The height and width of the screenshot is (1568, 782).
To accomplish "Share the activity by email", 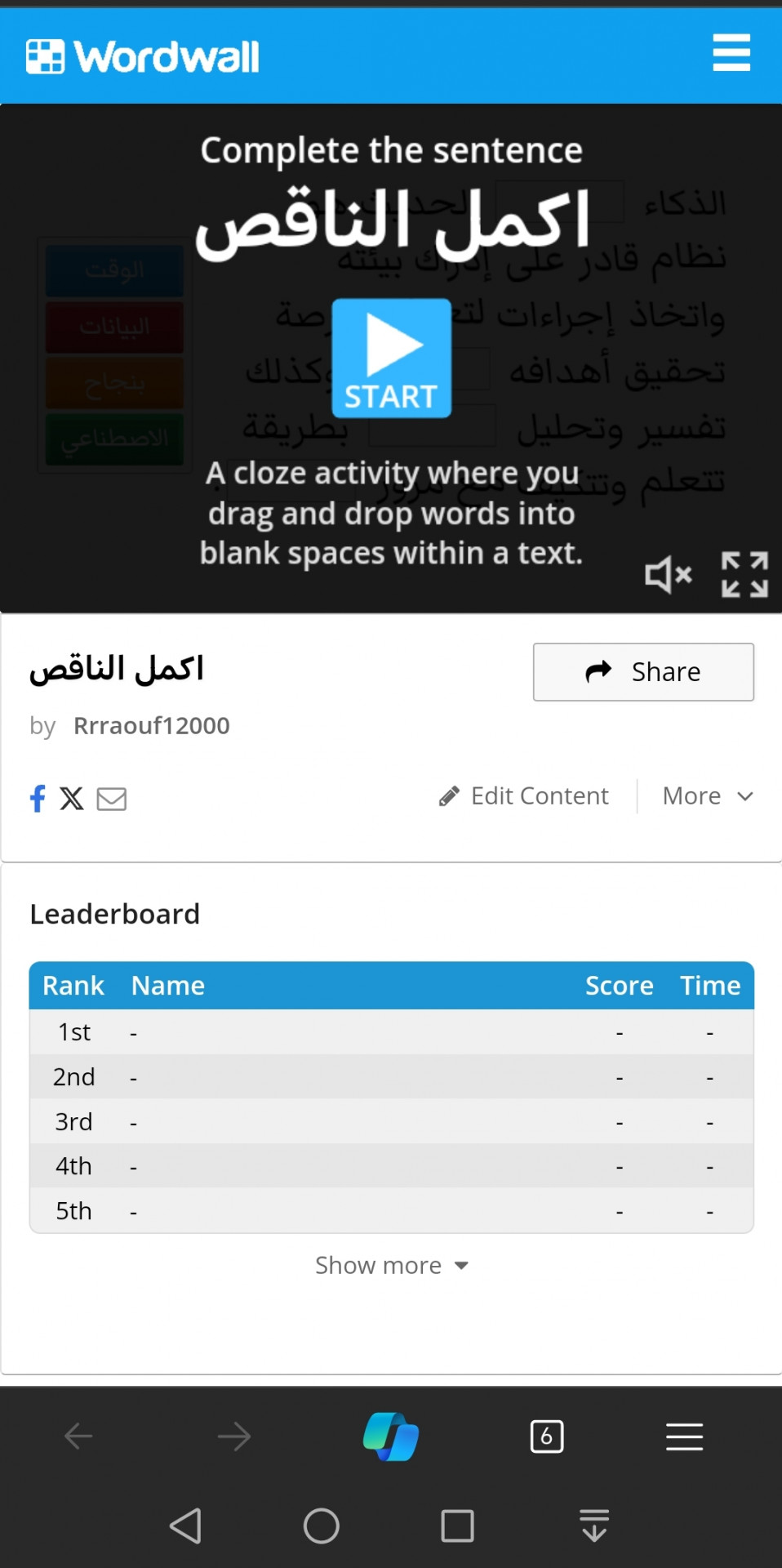I will coord(112,799).
